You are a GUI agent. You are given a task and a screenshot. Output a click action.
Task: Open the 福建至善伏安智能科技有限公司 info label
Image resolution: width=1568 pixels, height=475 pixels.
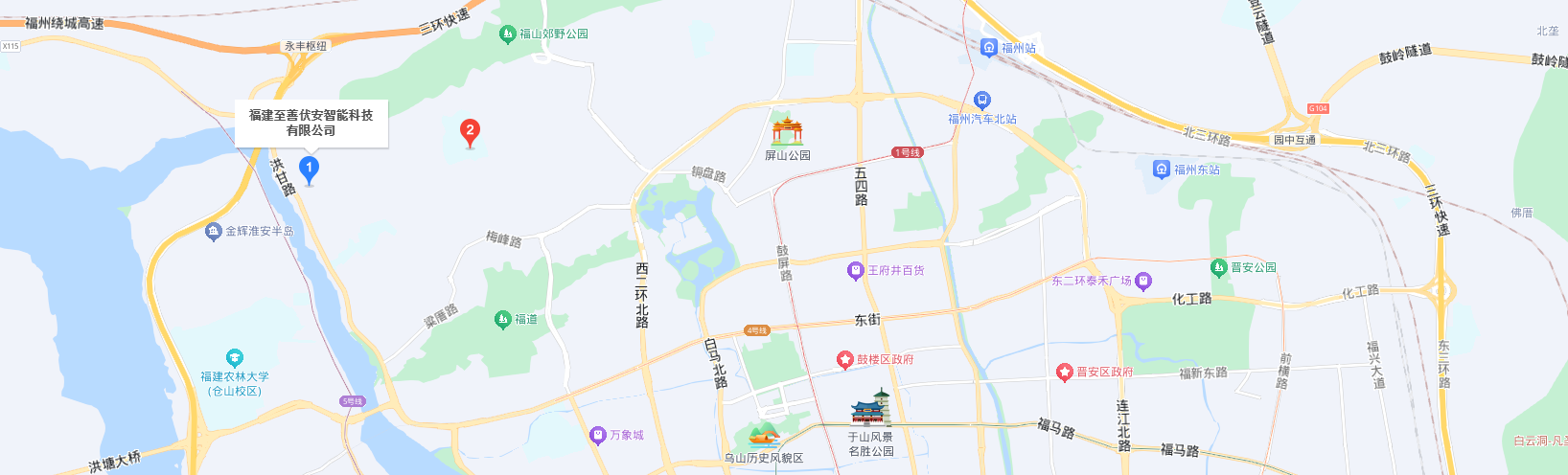tap(311, 123)
